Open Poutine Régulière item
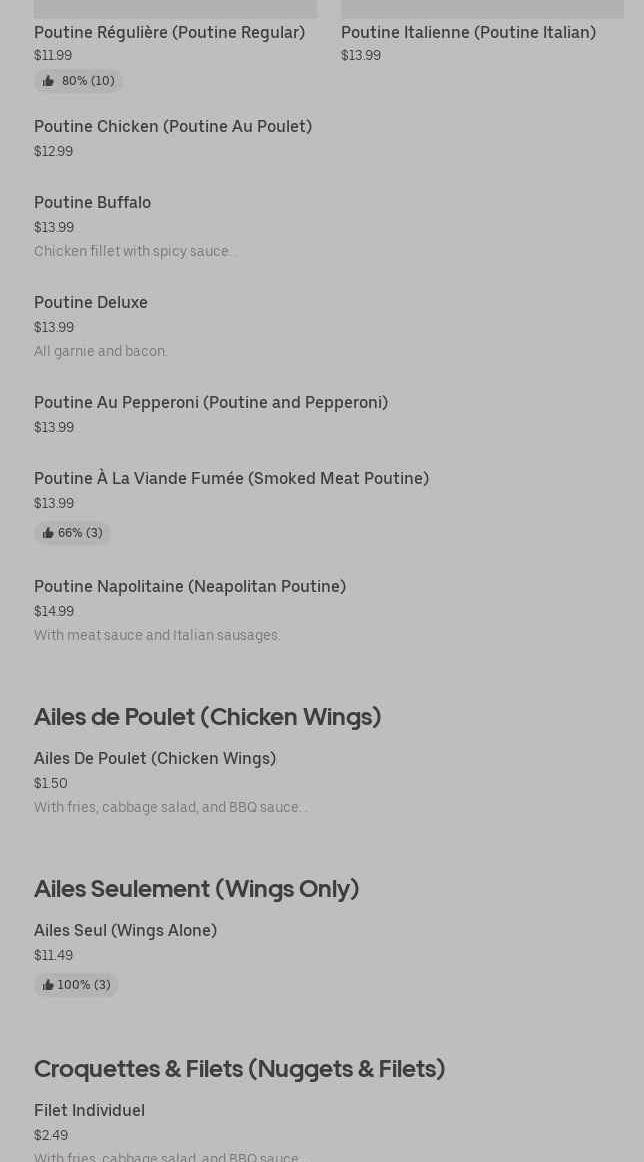Screen dimensions: 644x1162 point(169,32)
